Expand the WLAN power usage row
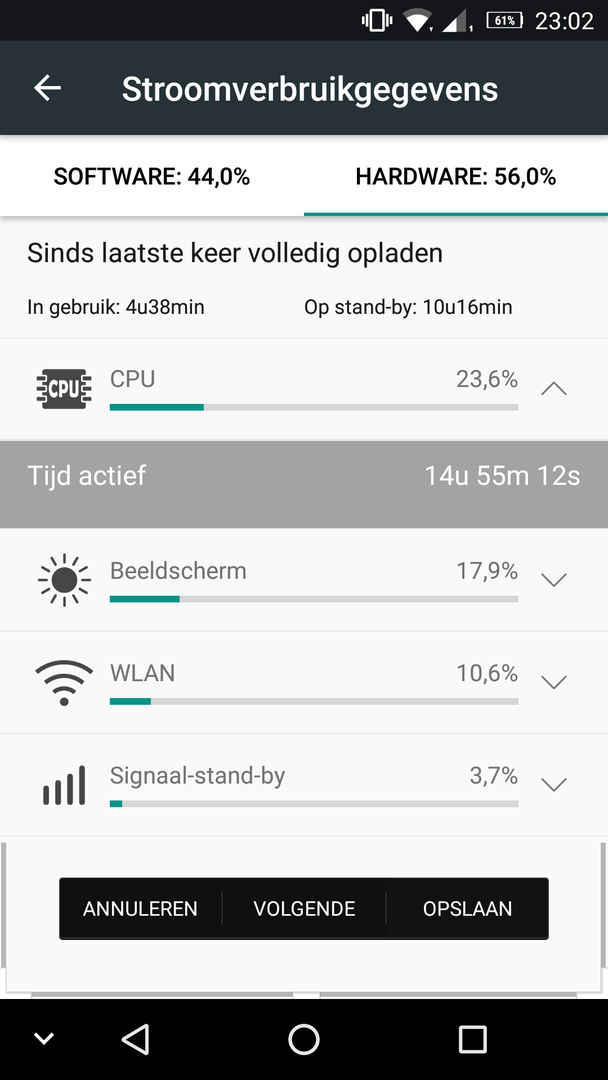The width and height of the screenshot is (608, 1080). 553,682
